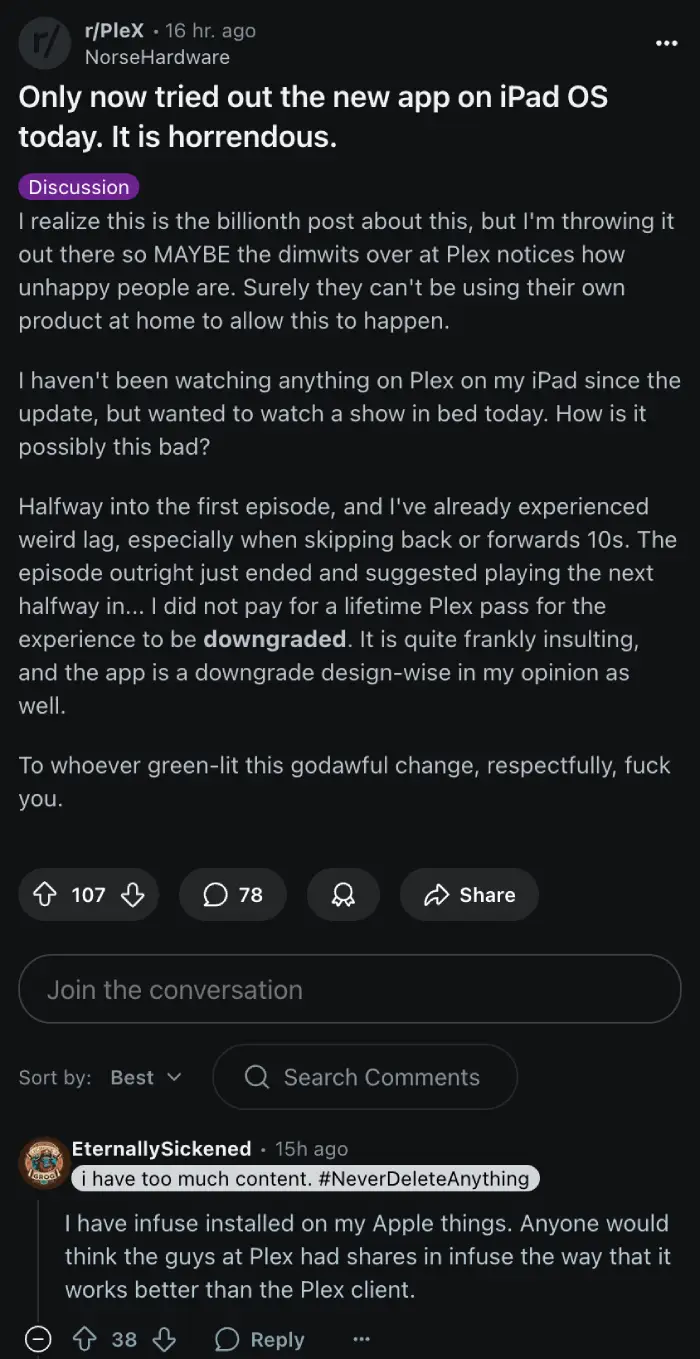Open the EternallySickened profile
The image size is (700, 1359).
click(x=161, y=1148)
